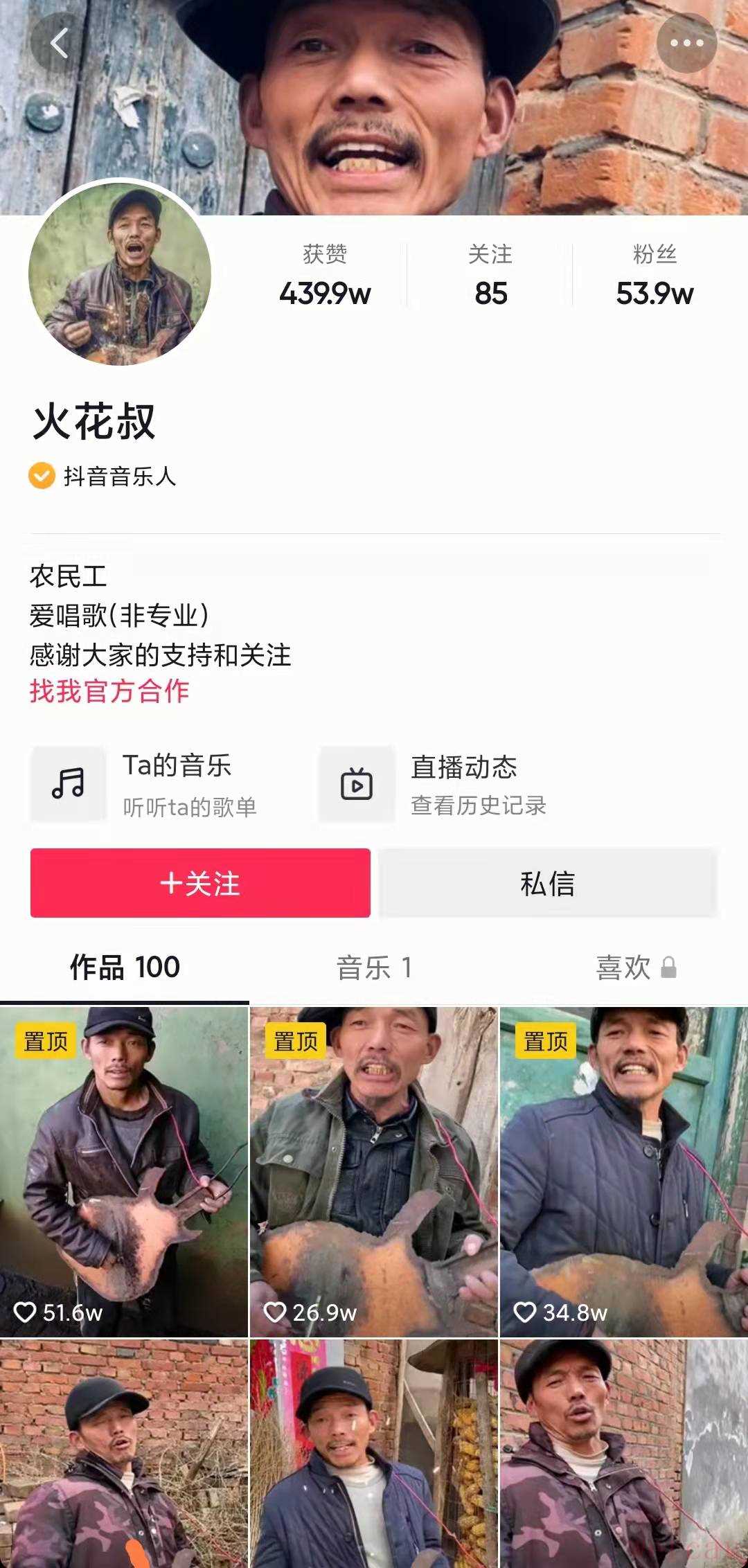The width and height of the screenshot is (748, 1568).
Task: View the round profile avatar
Action: coord(120,274)
